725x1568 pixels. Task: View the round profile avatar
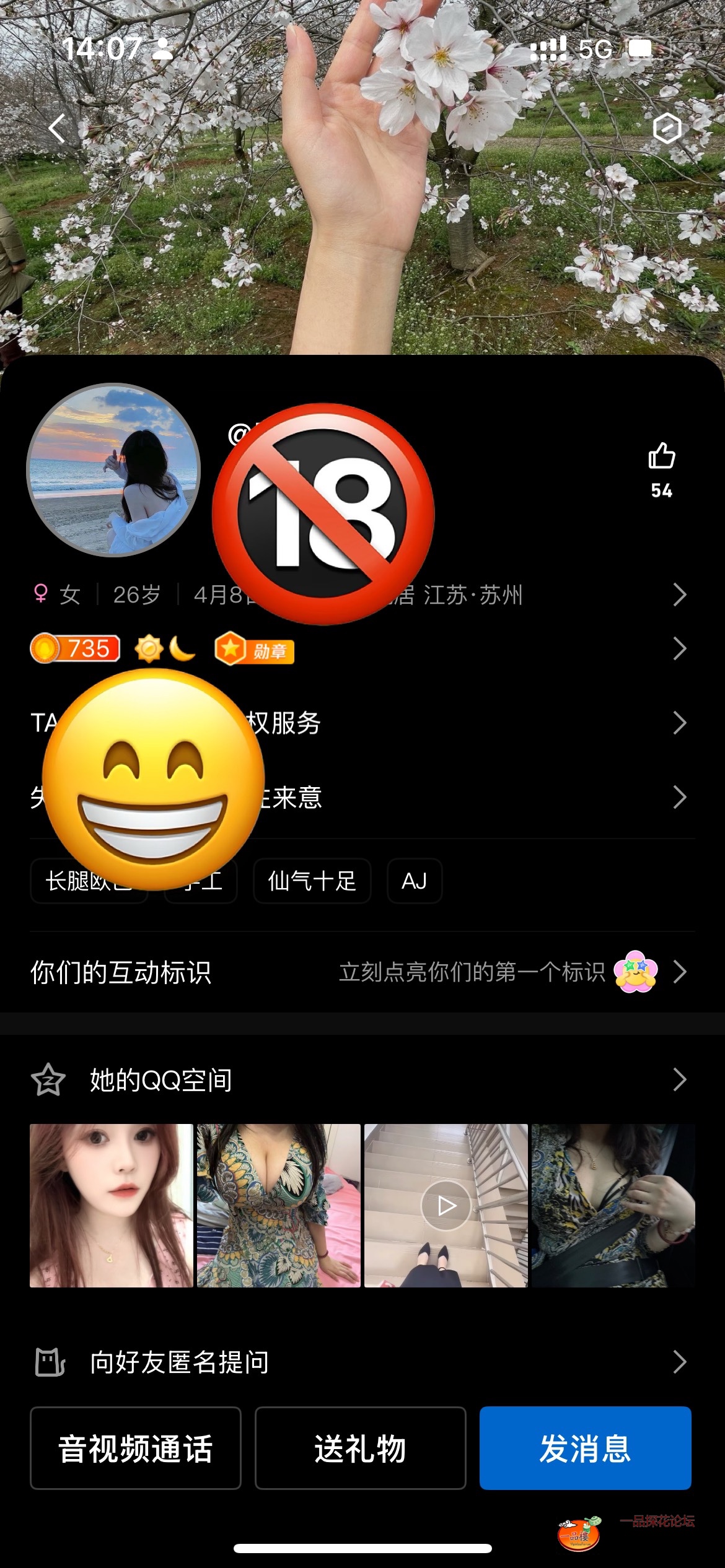[x=113, y=470]
